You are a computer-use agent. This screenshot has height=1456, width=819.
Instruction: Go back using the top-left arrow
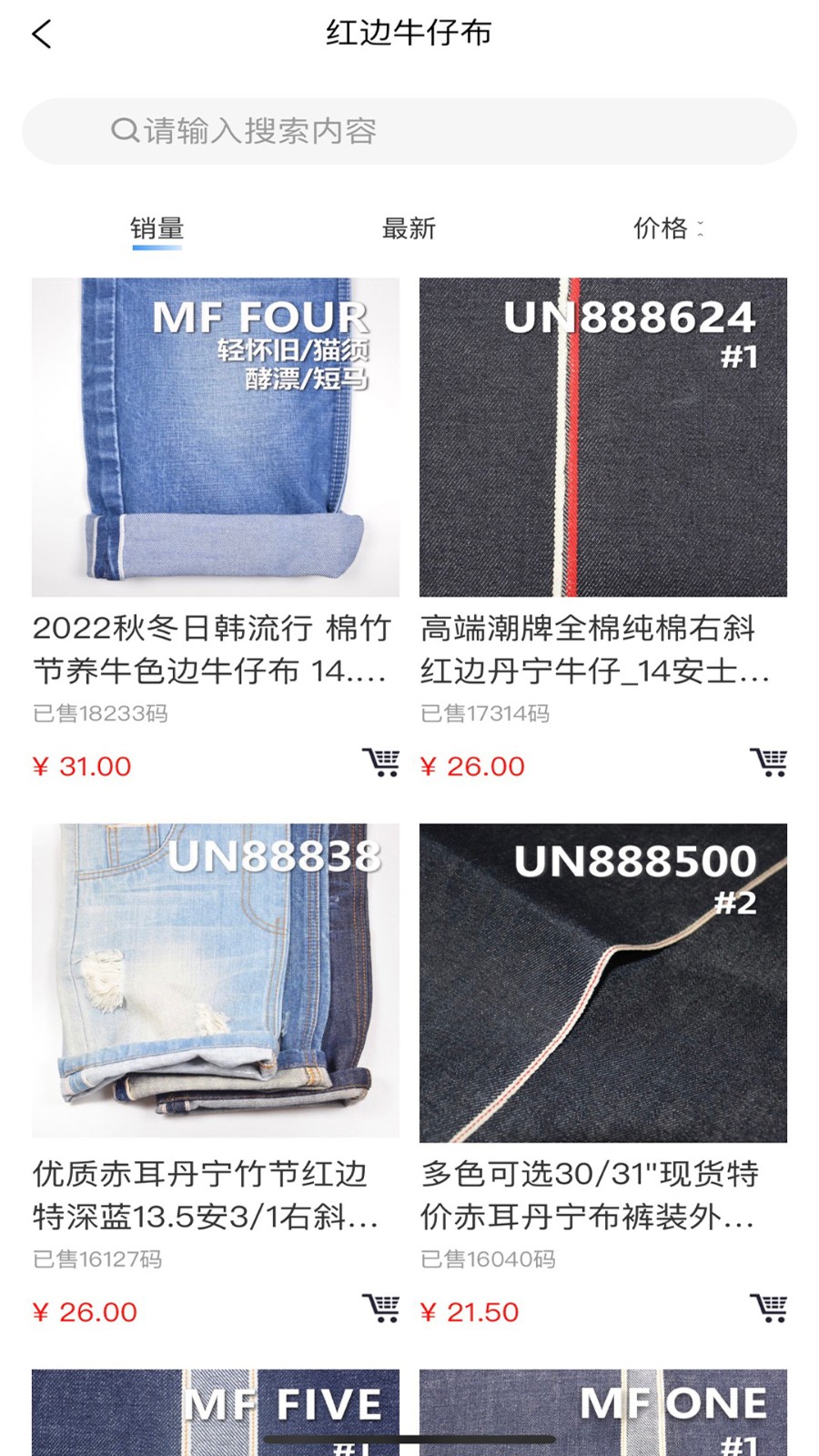coord(42,35)
